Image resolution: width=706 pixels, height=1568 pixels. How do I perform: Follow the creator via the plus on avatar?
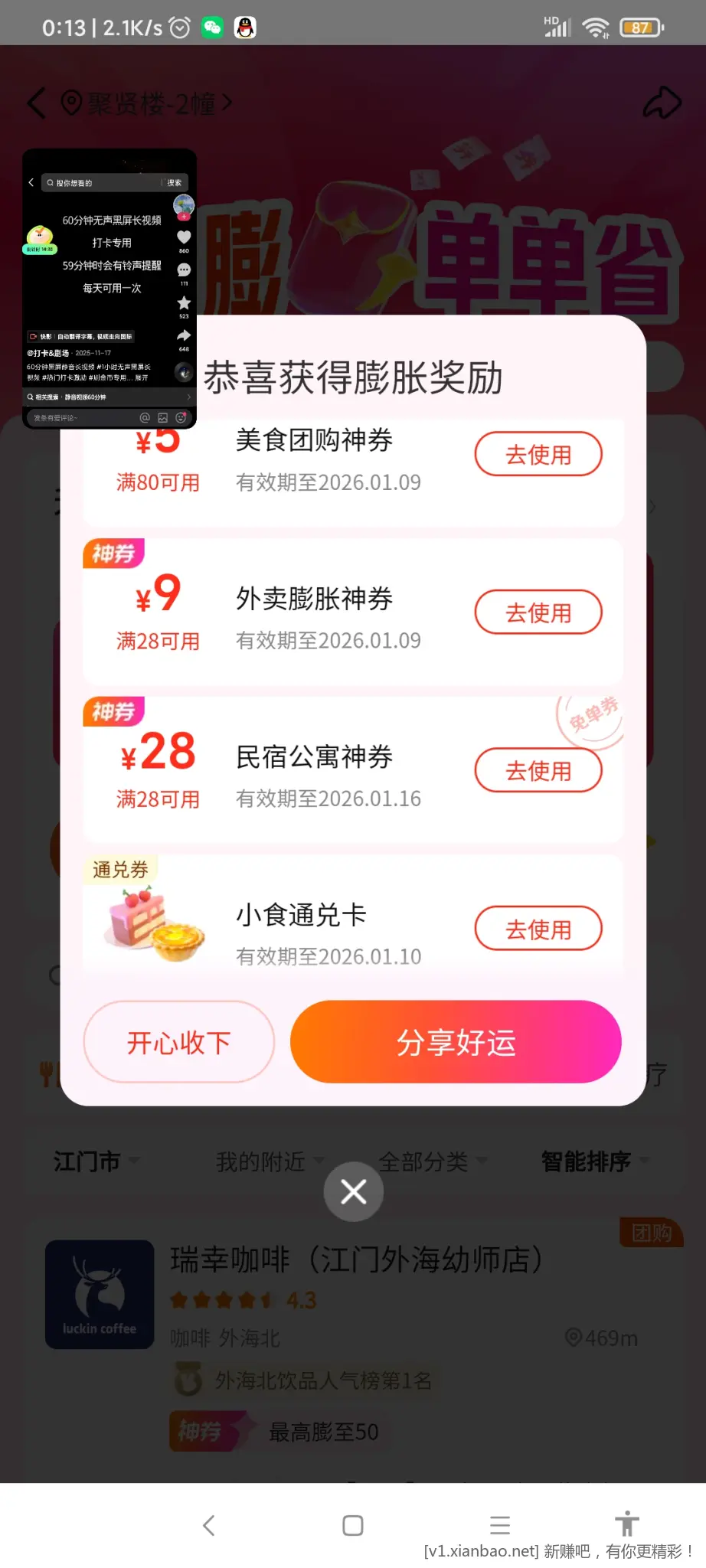click(x=183, y=217)
